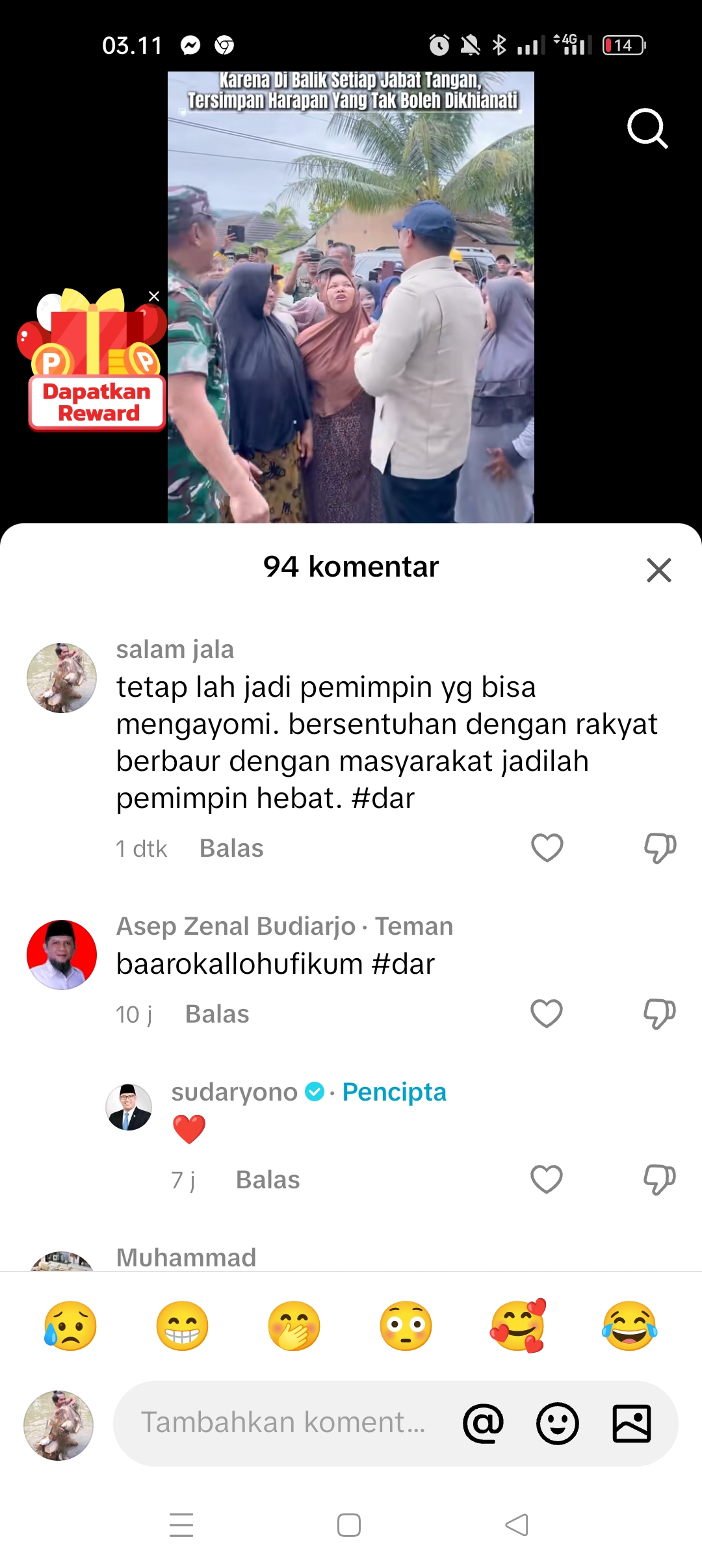This screenshot has width=702, height=1568.
Task: Attach an image to the comment
Action: pos(632,1423)
